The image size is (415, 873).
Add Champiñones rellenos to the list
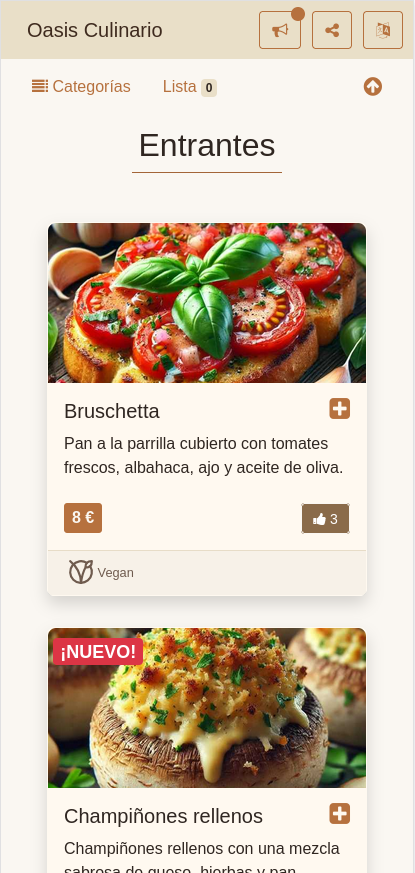pyautogui.click(x=340, y=813)
